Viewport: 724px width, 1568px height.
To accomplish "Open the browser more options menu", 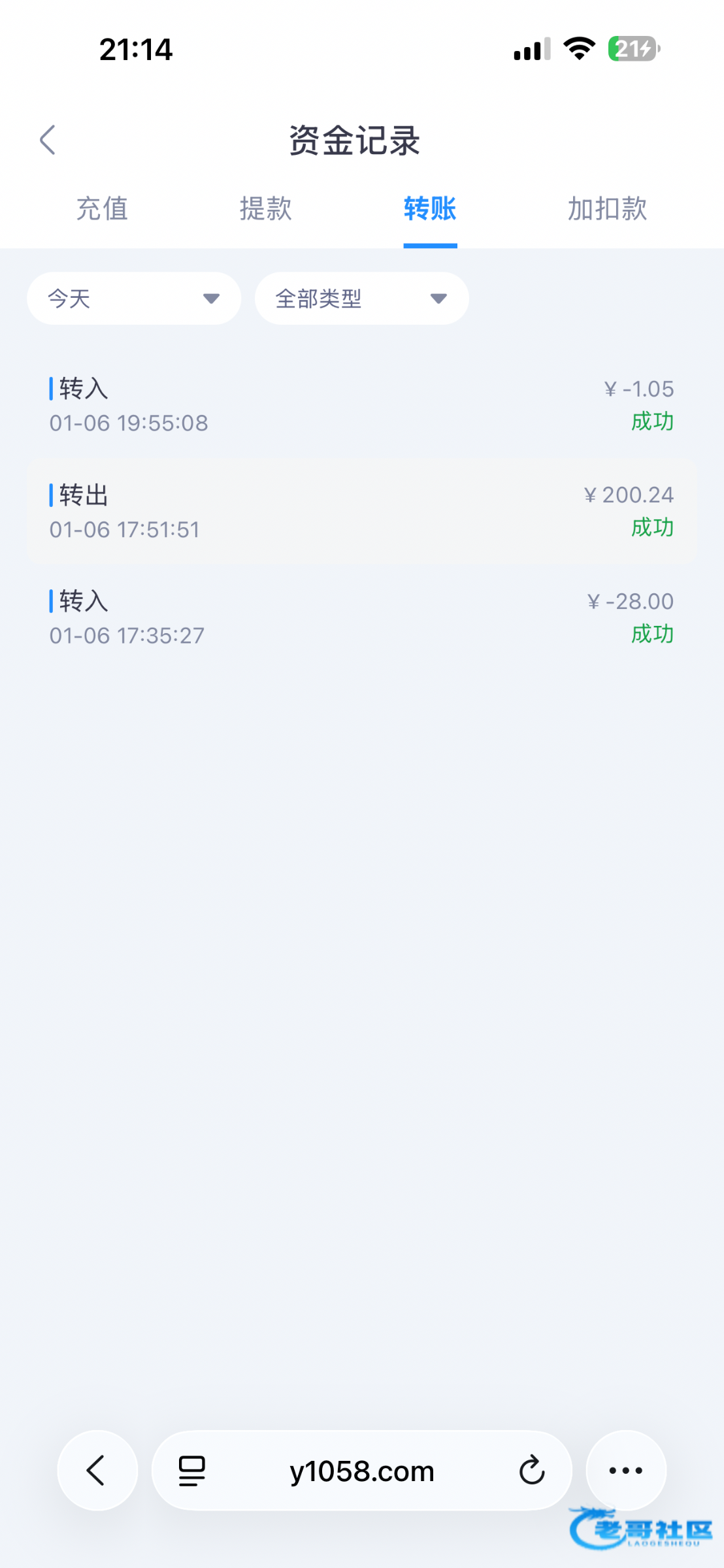I will pos(625,1471).
